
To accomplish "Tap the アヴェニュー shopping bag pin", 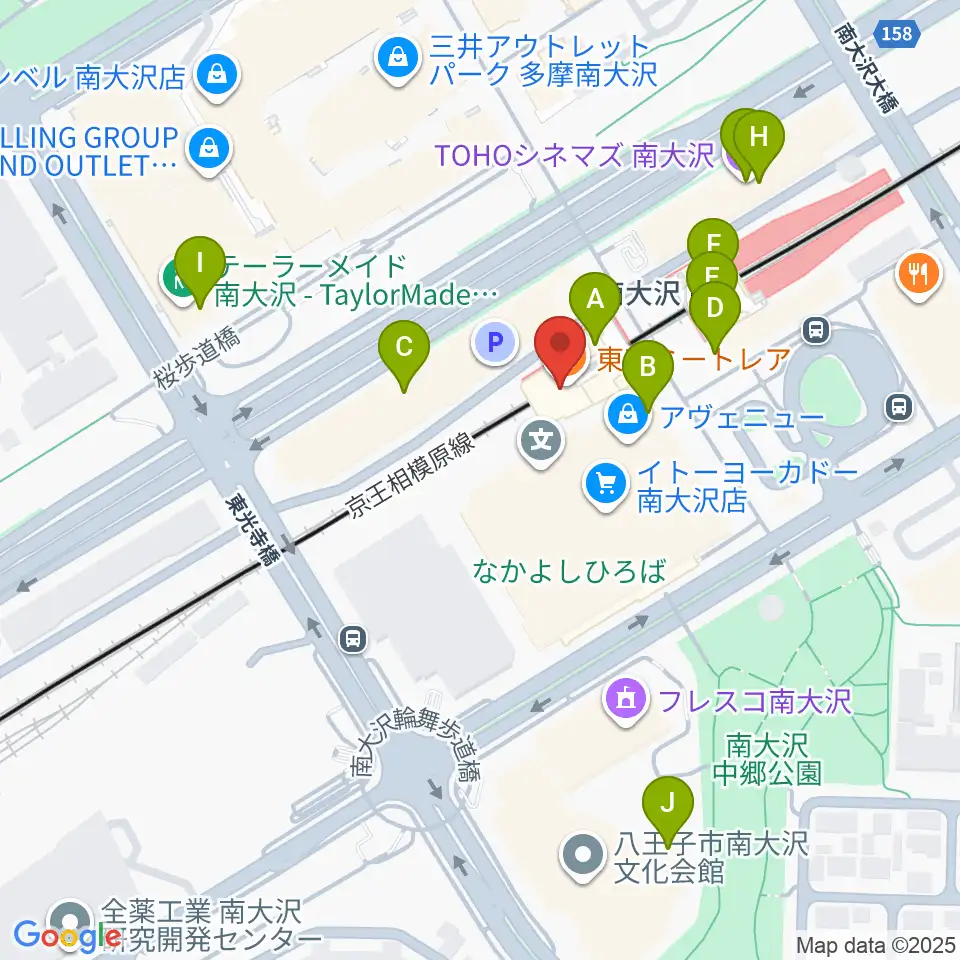I will pyautogui.click(x=628, y=418).
